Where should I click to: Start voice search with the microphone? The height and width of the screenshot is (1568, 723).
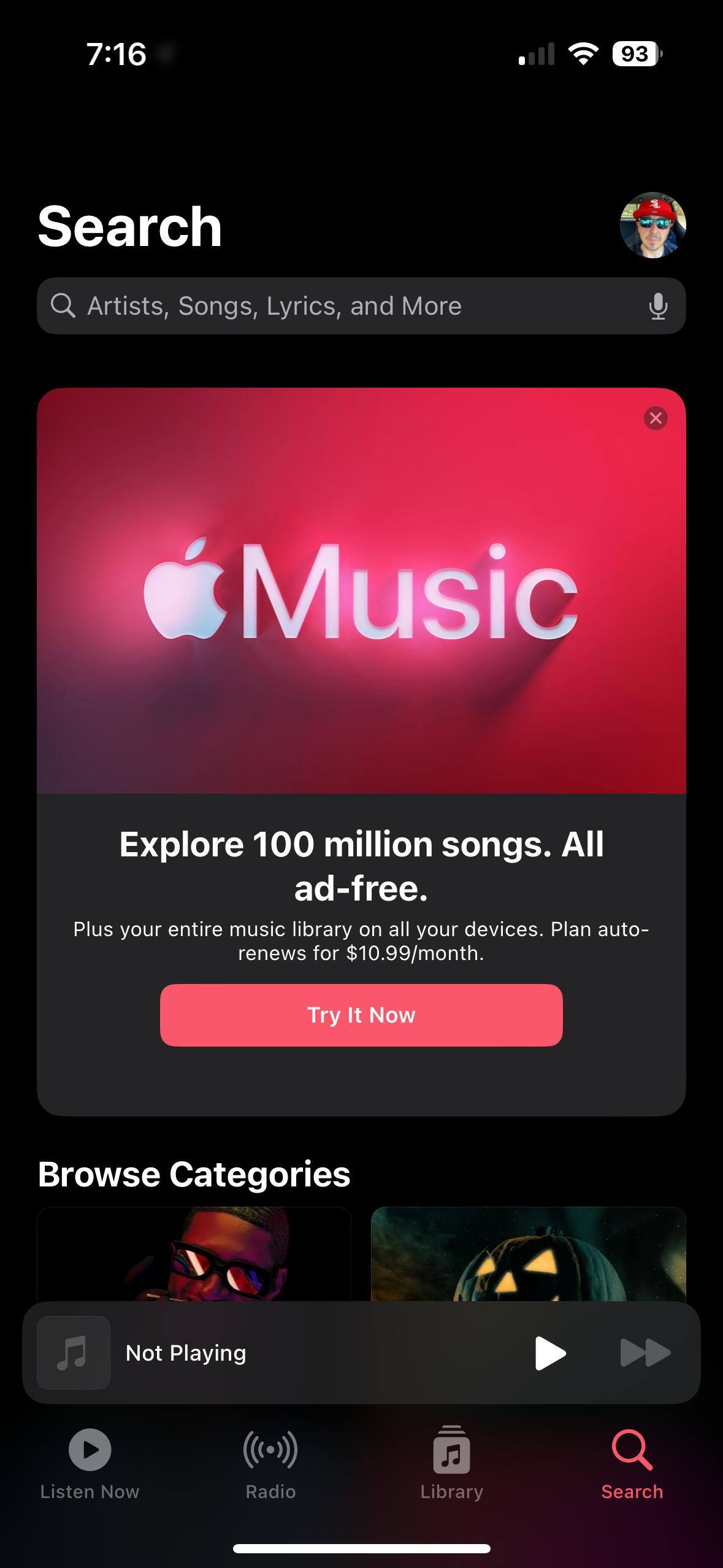pos(658,306)
